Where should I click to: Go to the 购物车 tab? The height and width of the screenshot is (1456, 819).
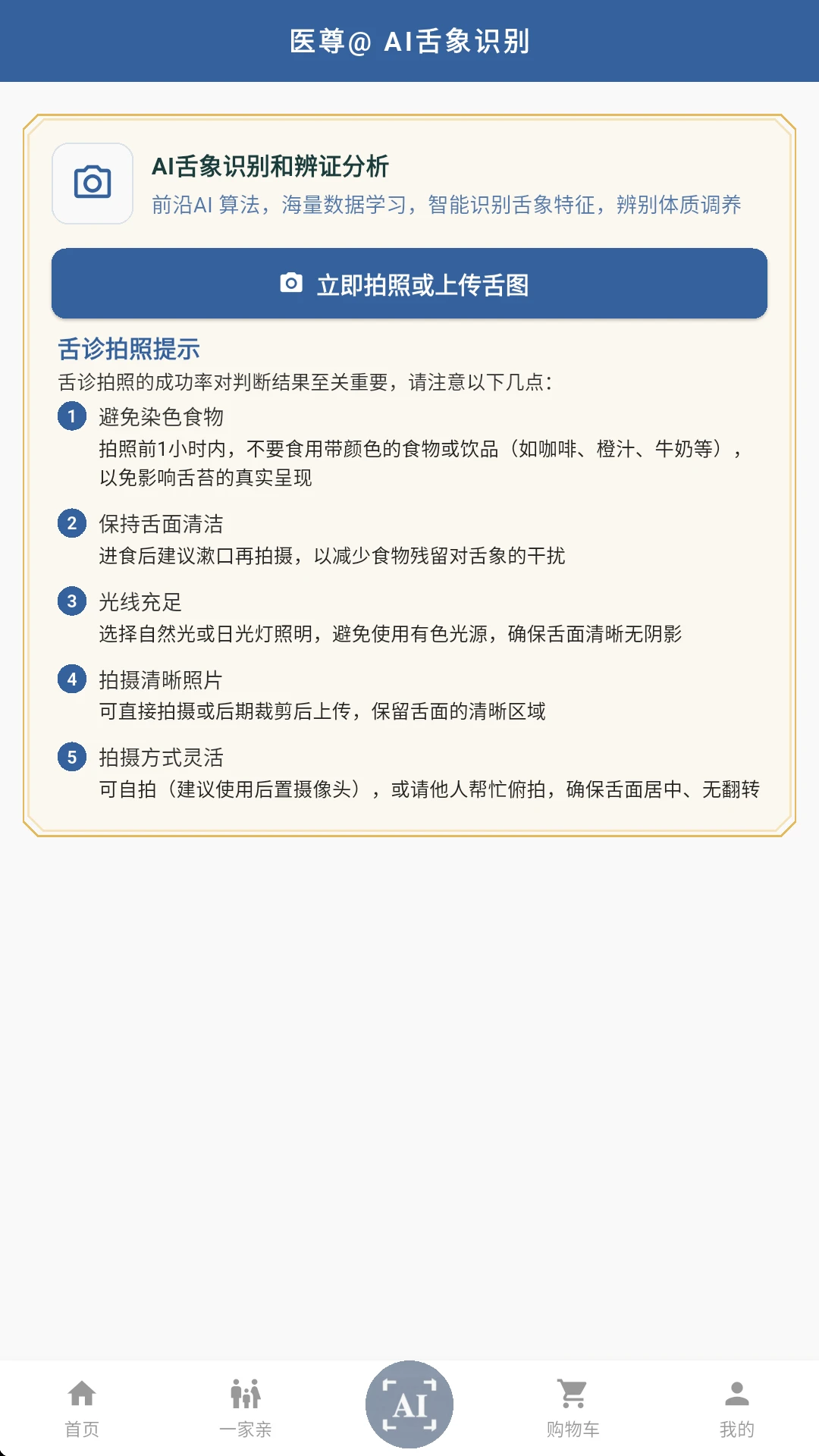pos(573,1408)
